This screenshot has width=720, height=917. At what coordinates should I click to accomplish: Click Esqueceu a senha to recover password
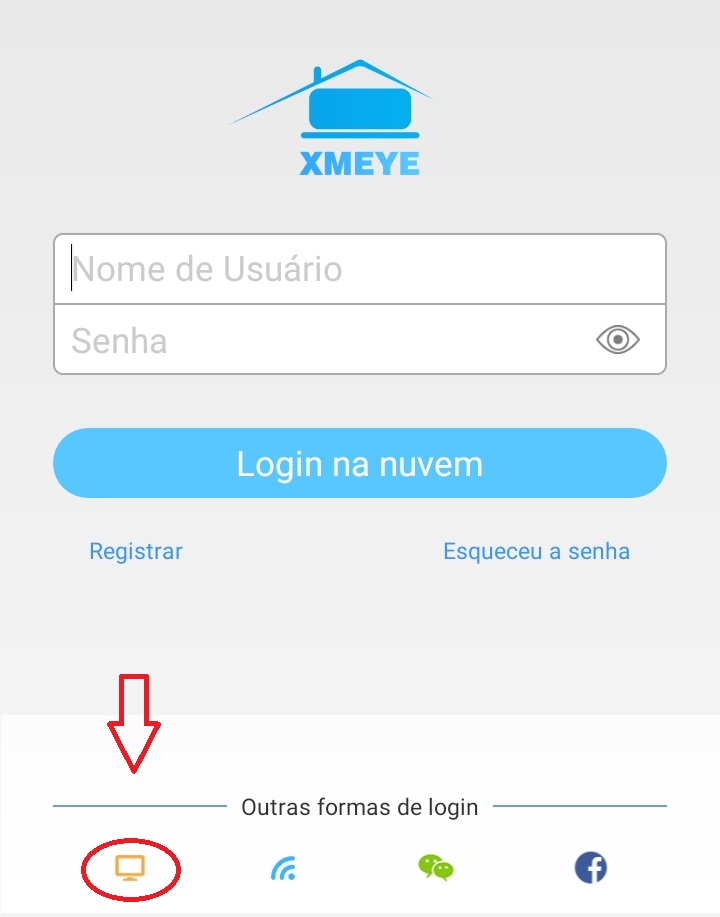(537, 551)
